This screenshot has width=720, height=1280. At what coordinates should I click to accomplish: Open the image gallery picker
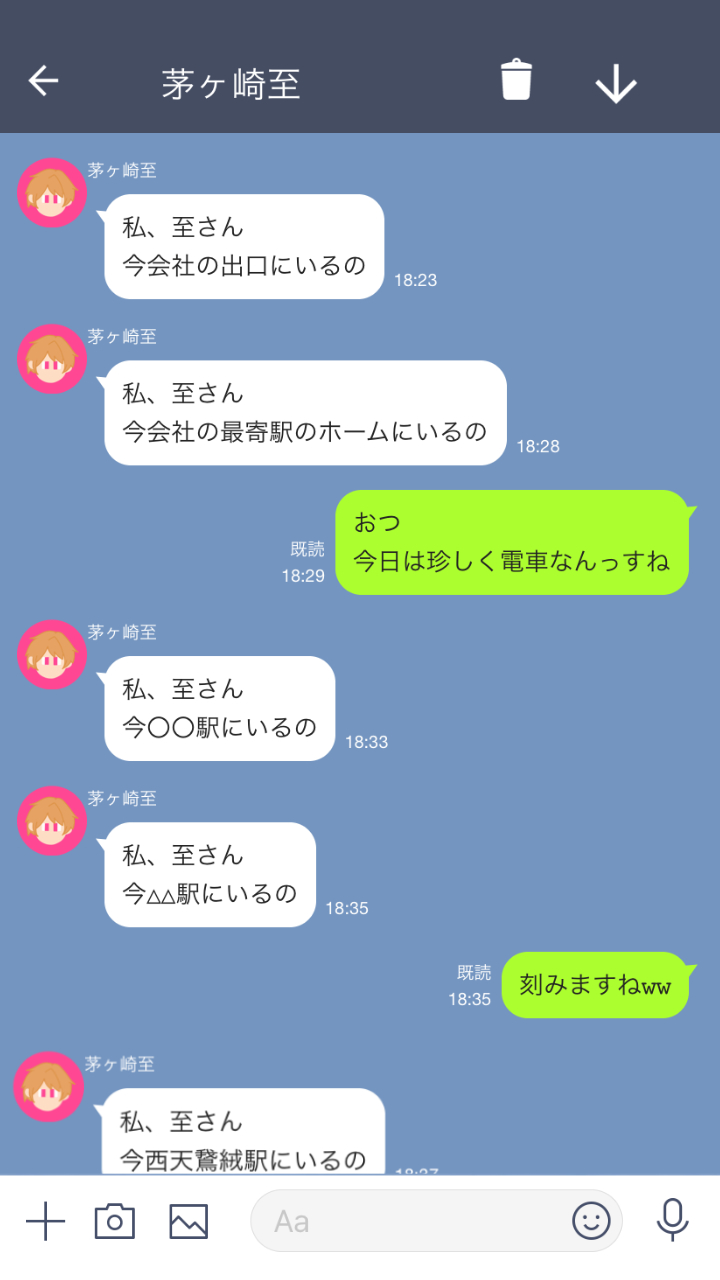(x=189, y=1221)
